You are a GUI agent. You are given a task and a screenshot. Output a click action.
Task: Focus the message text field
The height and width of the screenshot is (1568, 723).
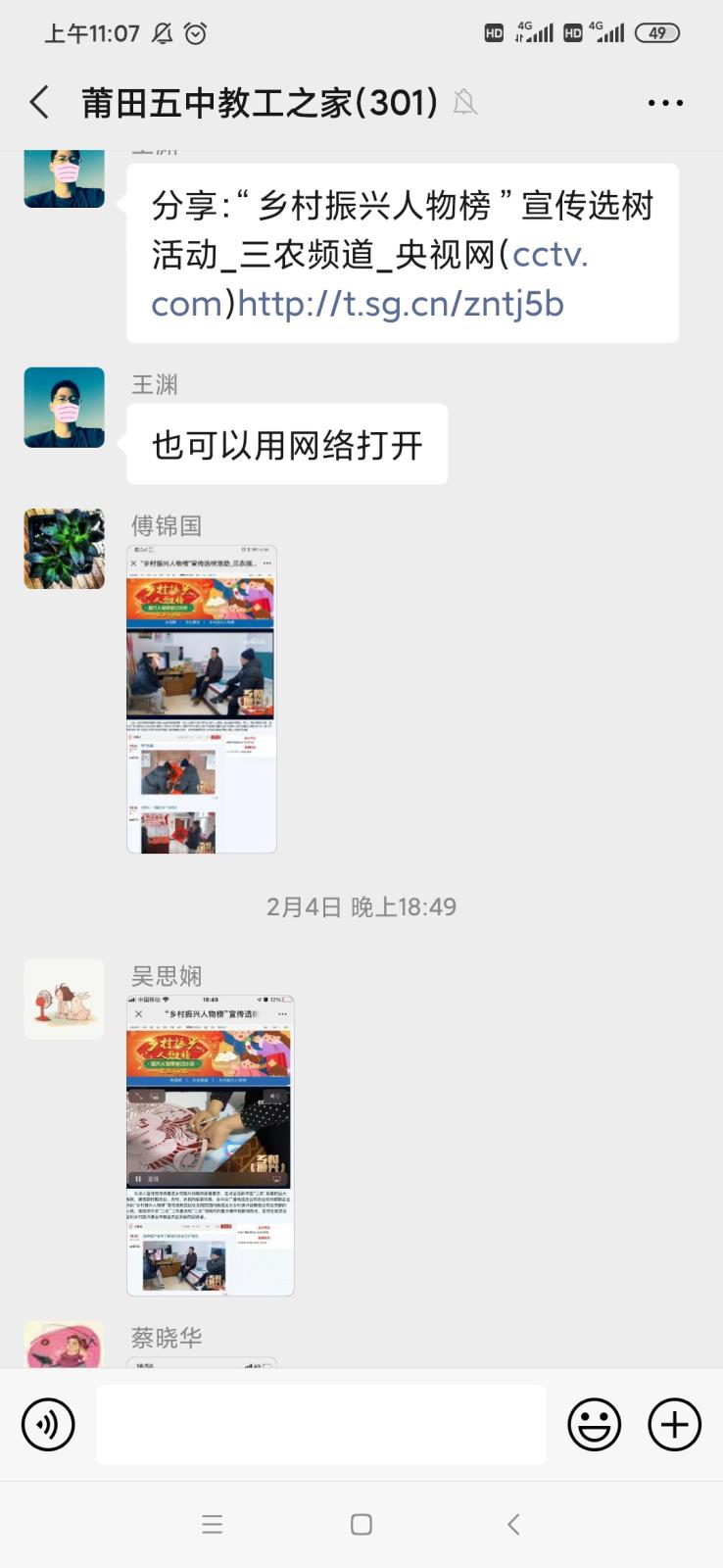[x=320, y=1424]
